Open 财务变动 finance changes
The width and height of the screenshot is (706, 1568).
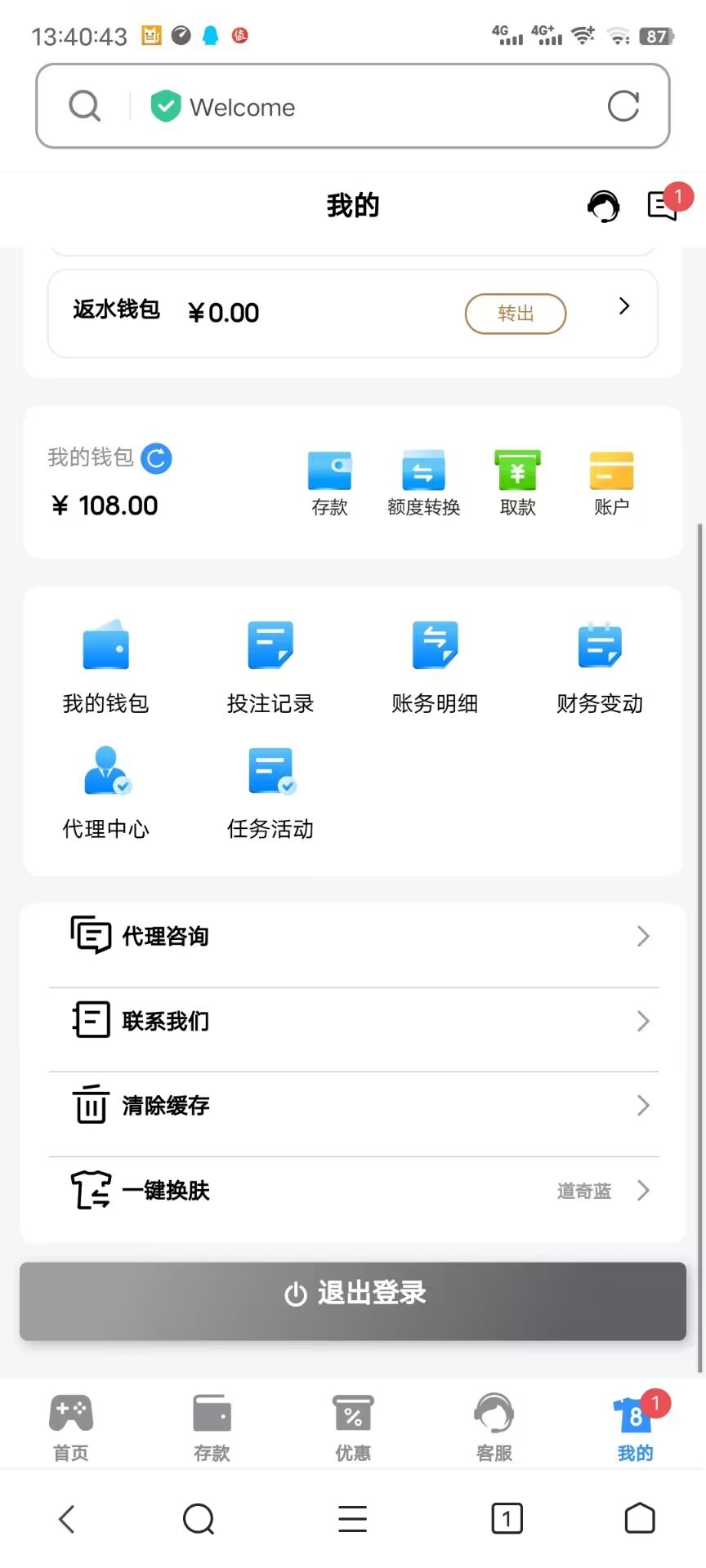[x=599, y=661]
